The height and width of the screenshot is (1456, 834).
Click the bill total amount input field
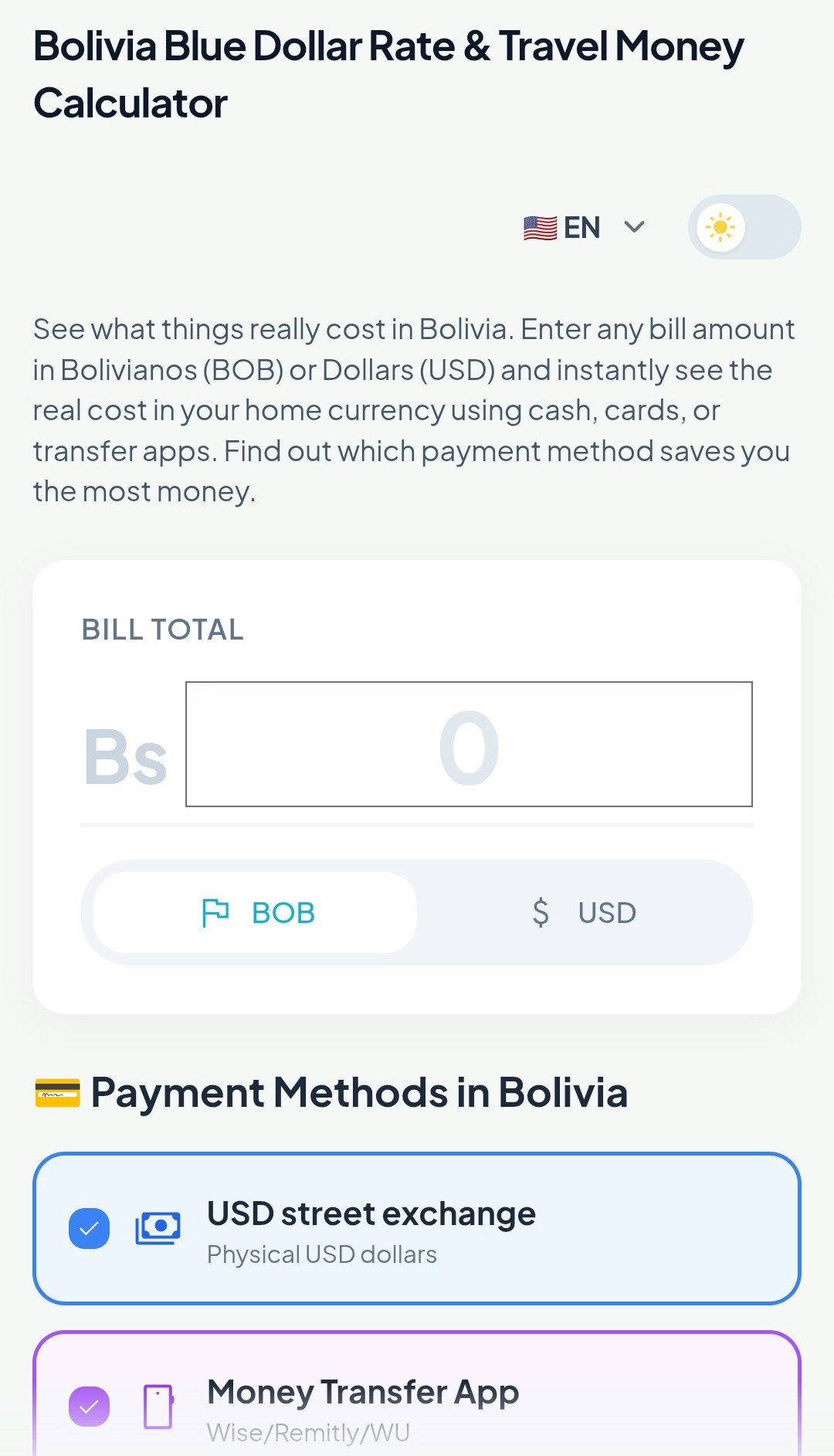468,744
